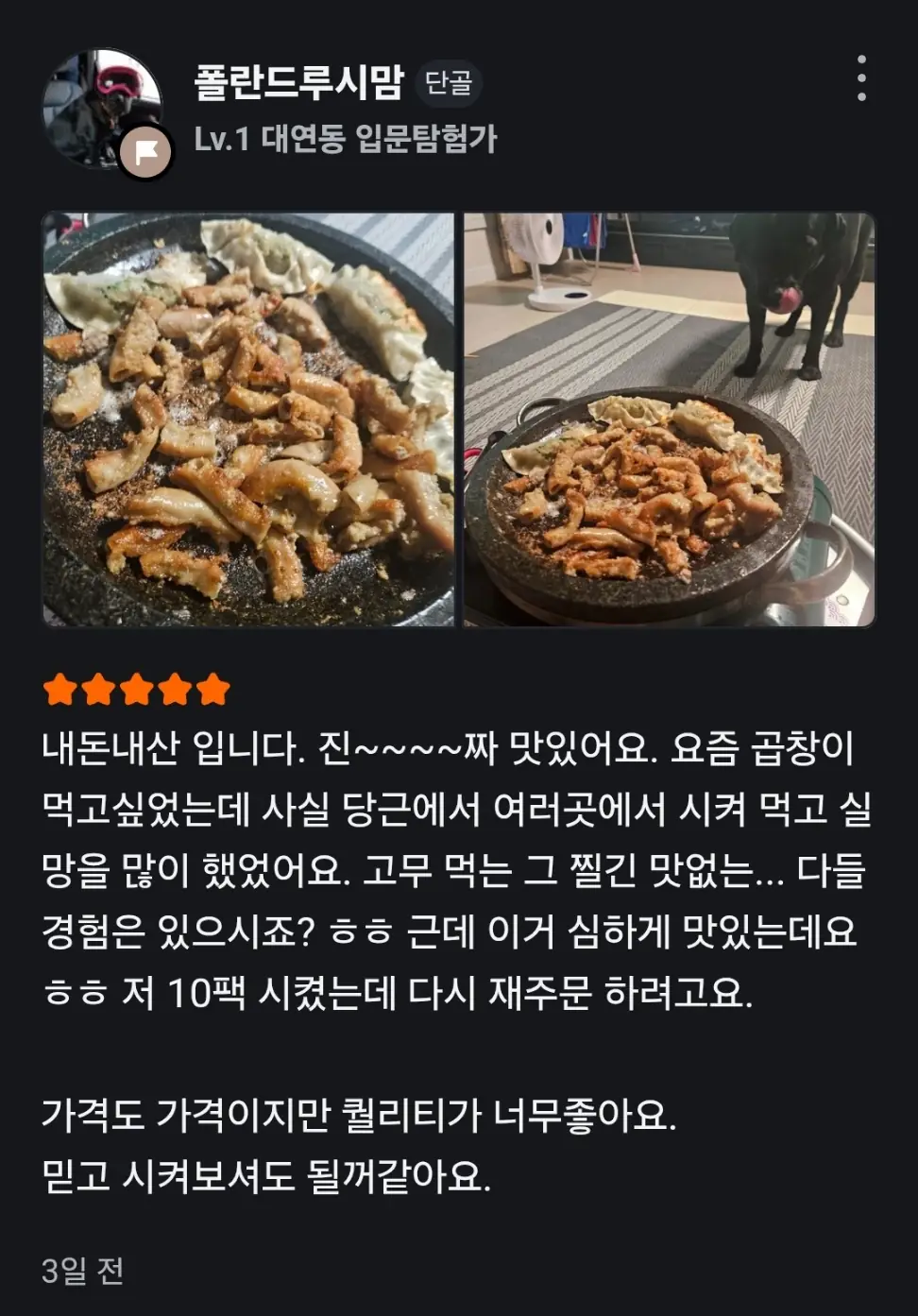Click the '3일 전' timestamp
The image size is (918, 1316).
(84, 1271)
